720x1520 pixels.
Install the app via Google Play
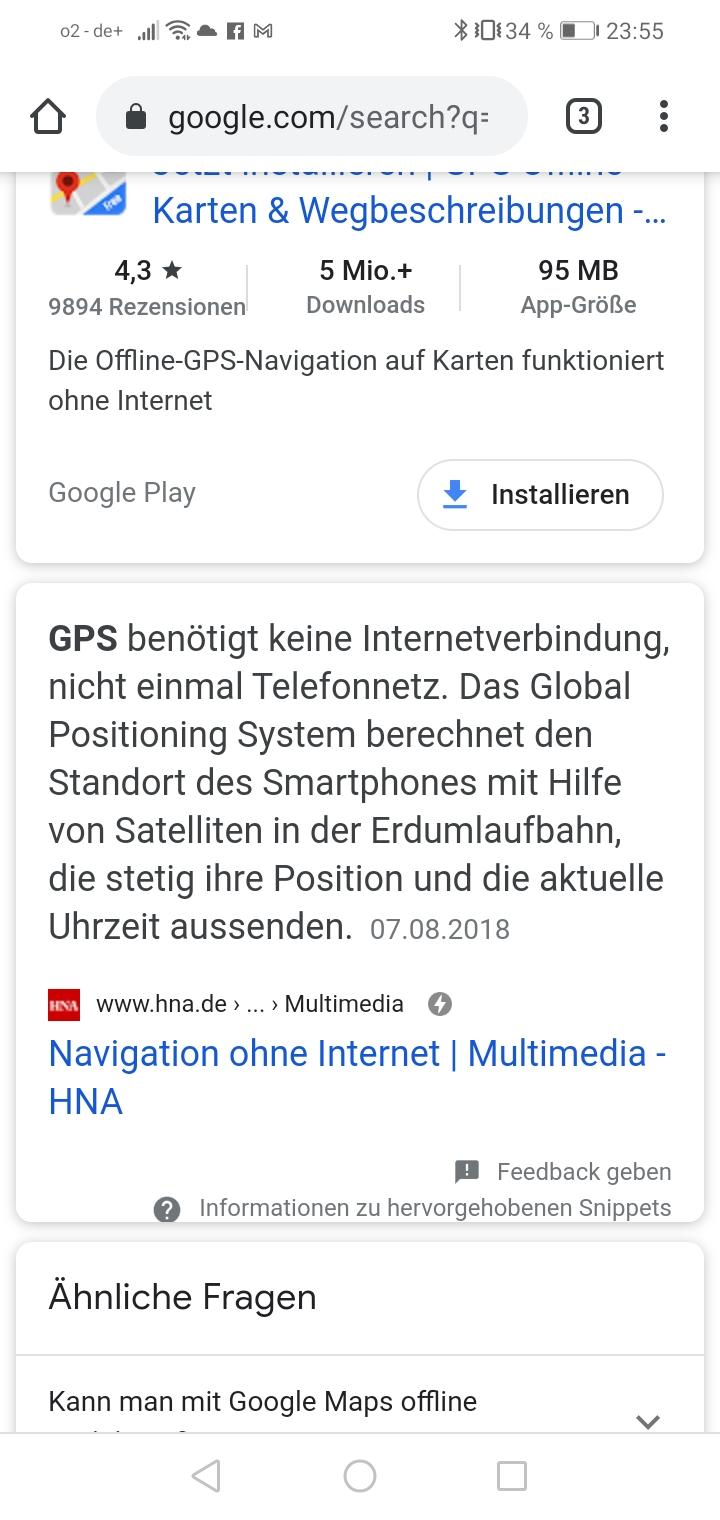click(540, 494)
